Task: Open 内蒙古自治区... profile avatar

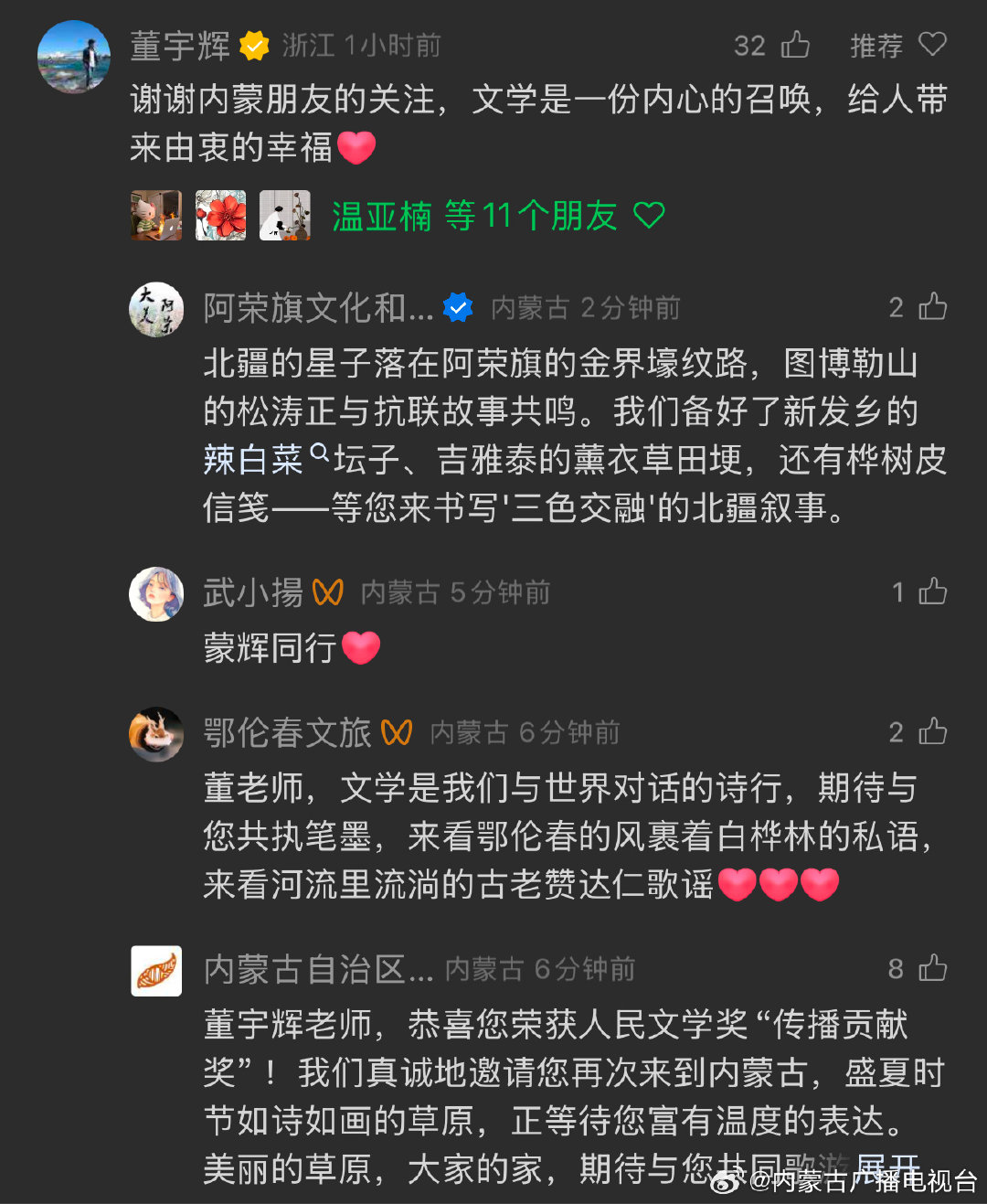Action: click(156, 971)
